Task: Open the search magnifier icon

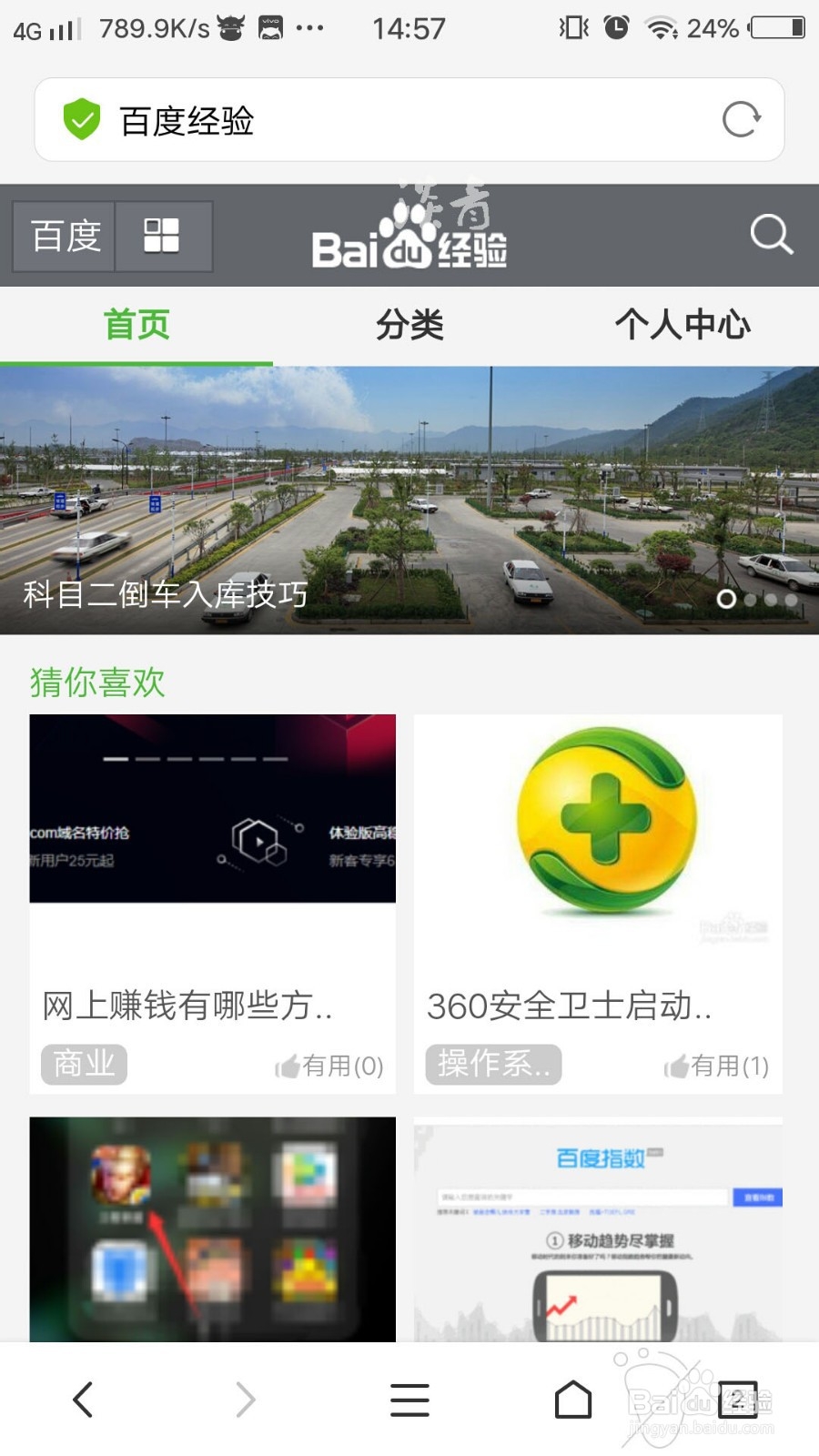Action: click(771, 235)
